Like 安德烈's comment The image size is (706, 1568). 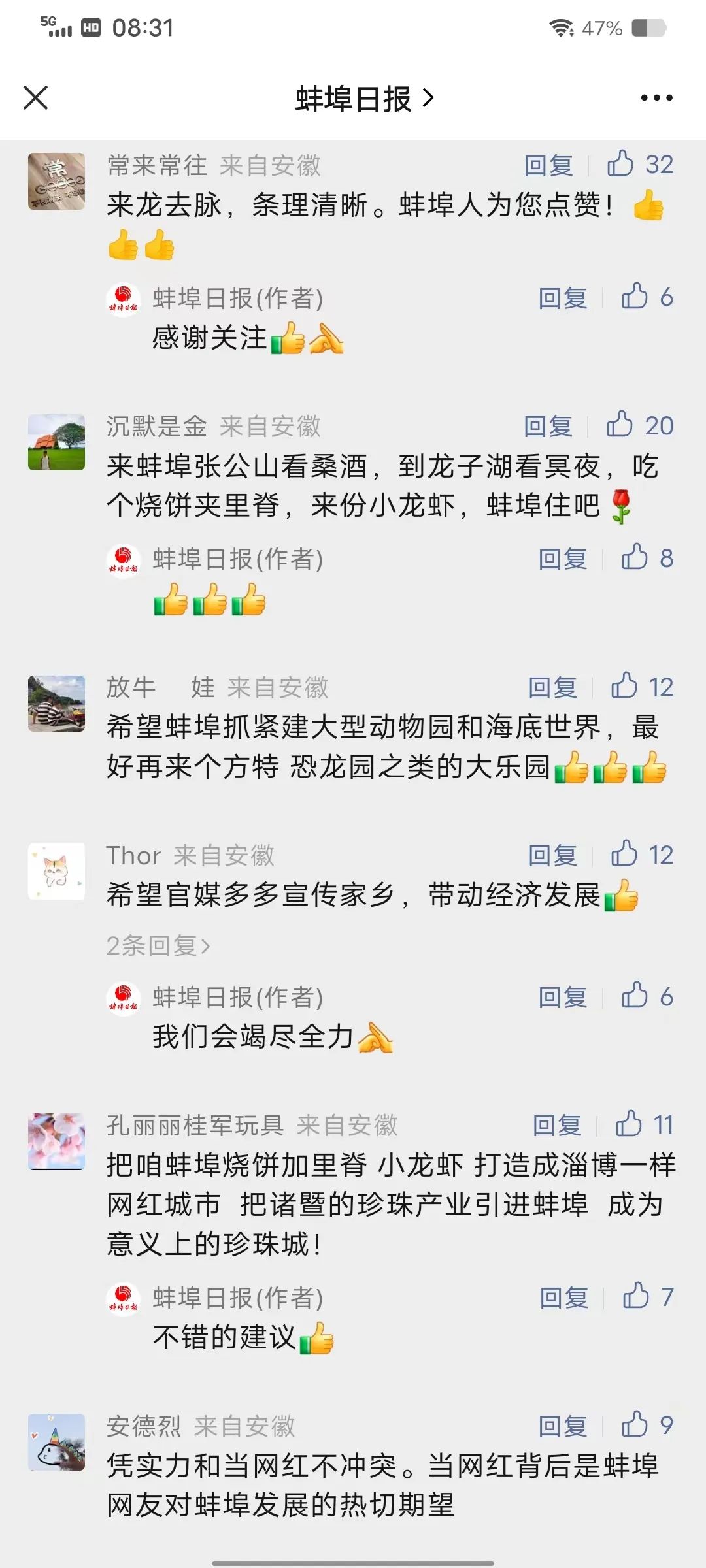click(634, 1426)
